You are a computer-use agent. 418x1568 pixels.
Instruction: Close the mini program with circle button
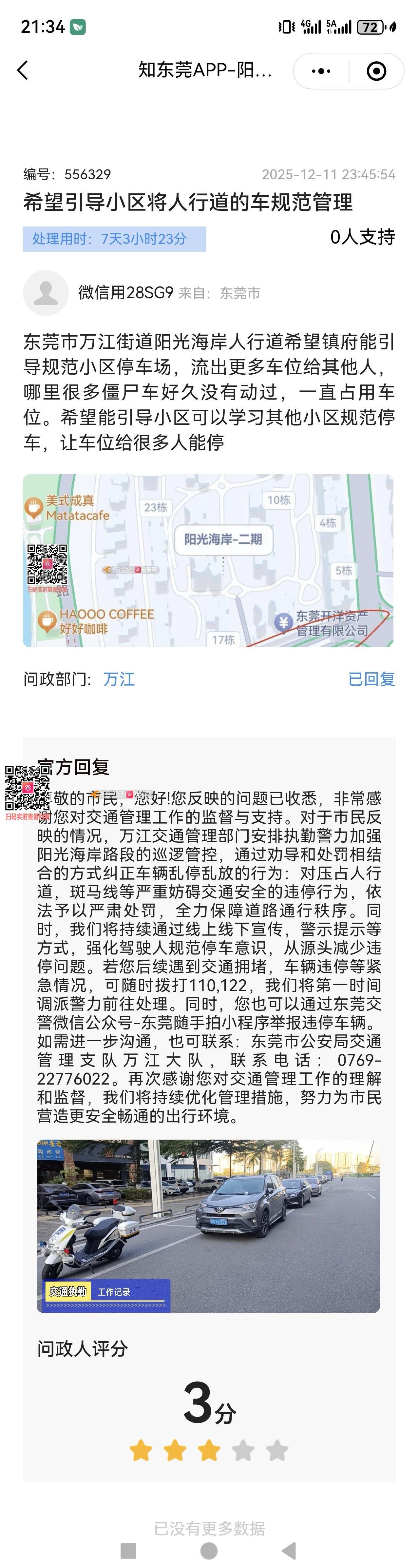pos(377,71)
